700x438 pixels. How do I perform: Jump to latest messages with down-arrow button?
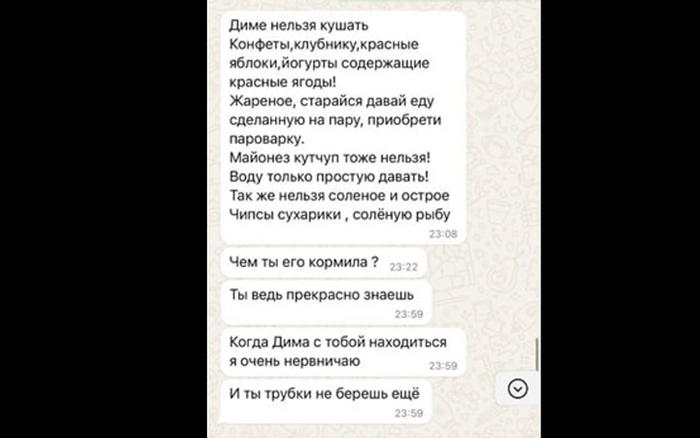517,389
